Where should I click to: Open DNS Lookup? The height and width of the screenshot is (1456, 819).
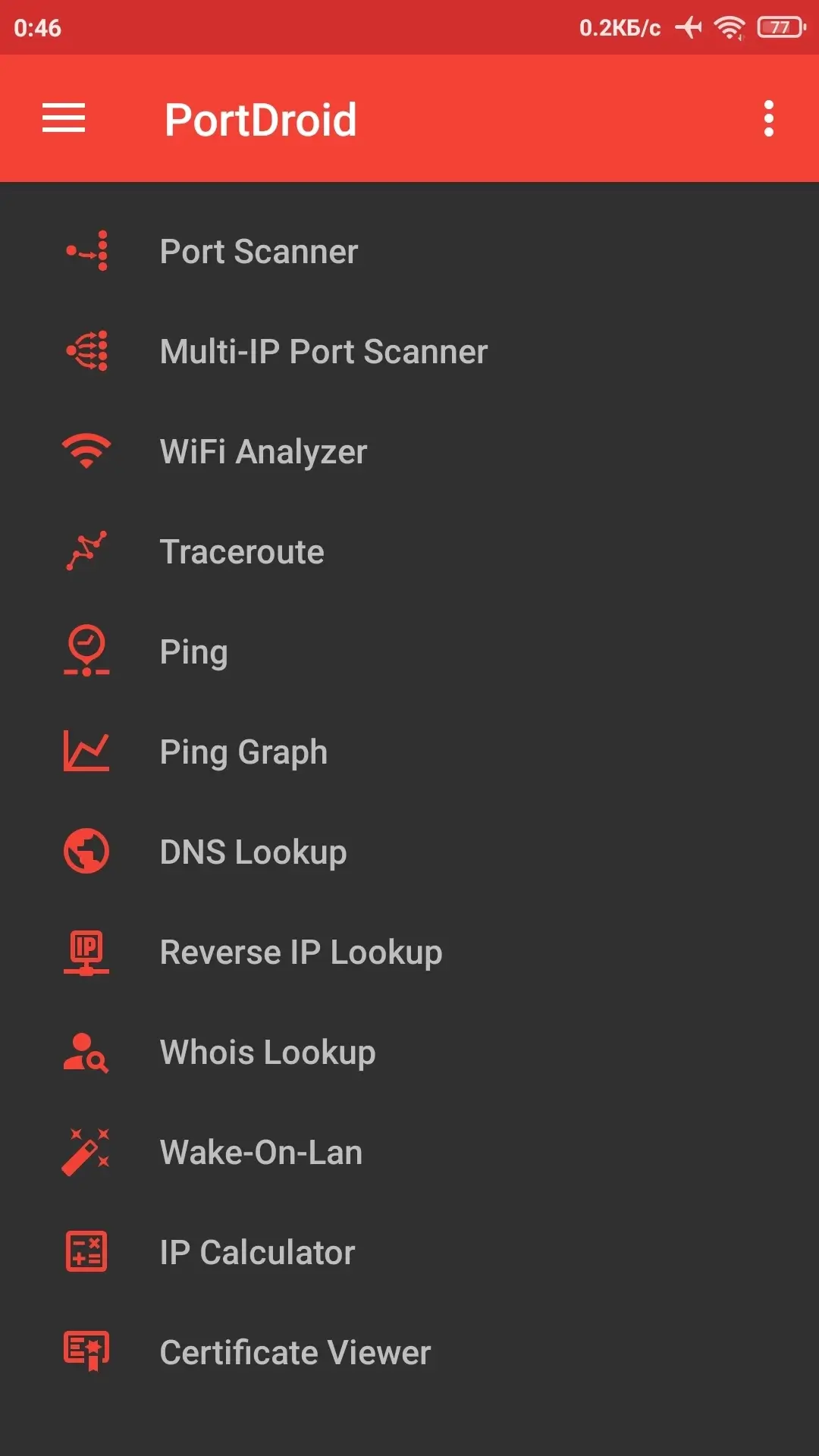click(x=409, y=852)
